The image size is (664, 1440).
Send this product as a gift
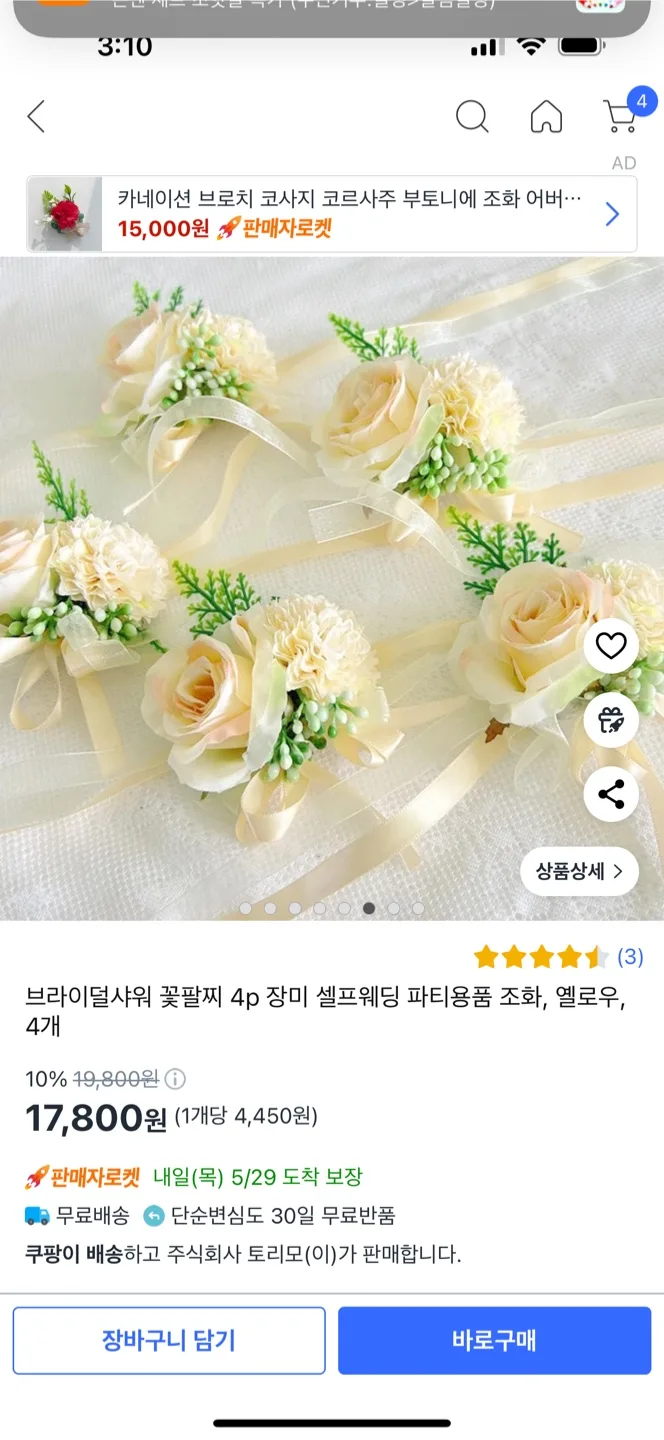tap(610, 720)
